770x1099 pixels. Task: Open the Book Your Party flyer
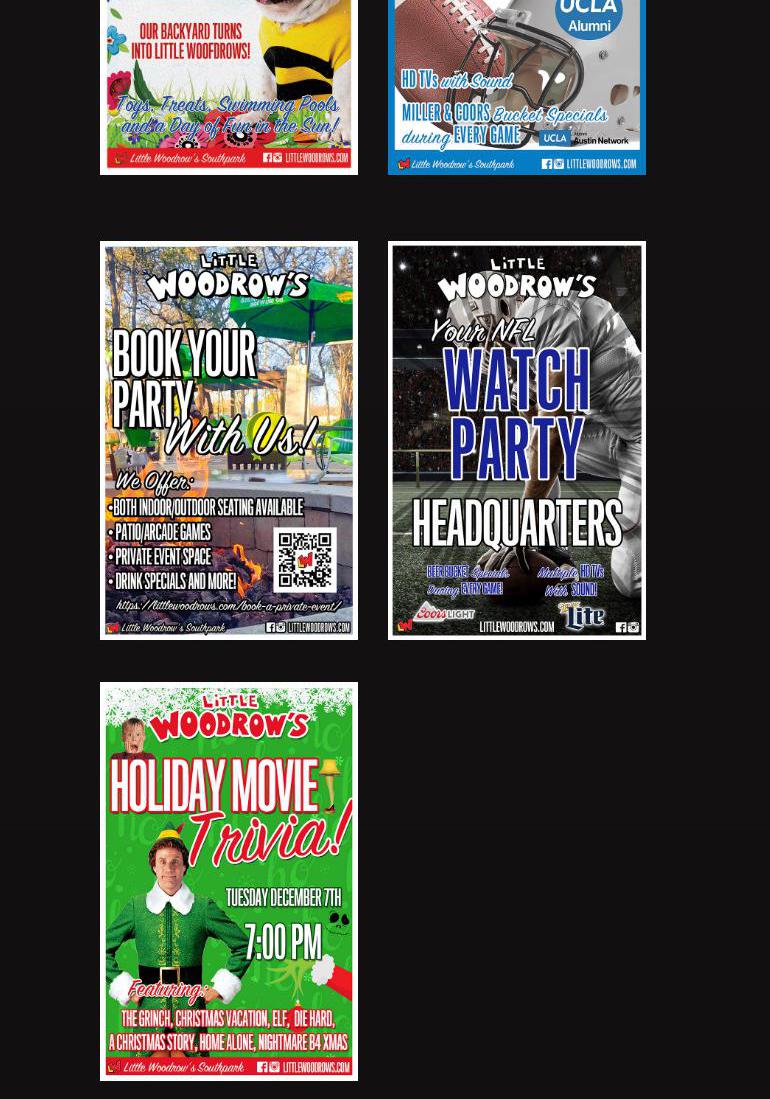pos(228,440)
